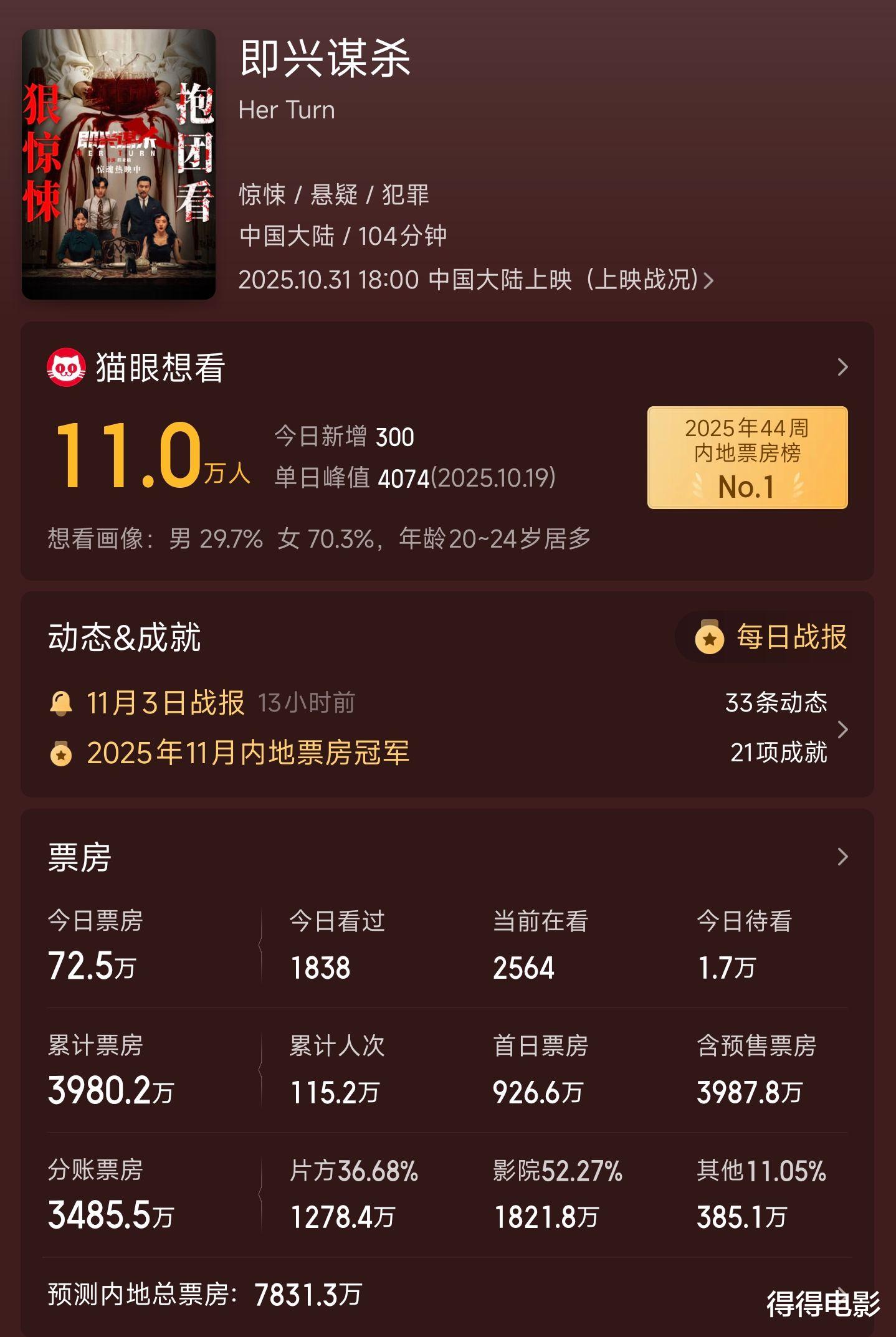This screenshot has width=896, height=1337.
Task: Expand the 票房 section details
Action: [x=842, y=857]
